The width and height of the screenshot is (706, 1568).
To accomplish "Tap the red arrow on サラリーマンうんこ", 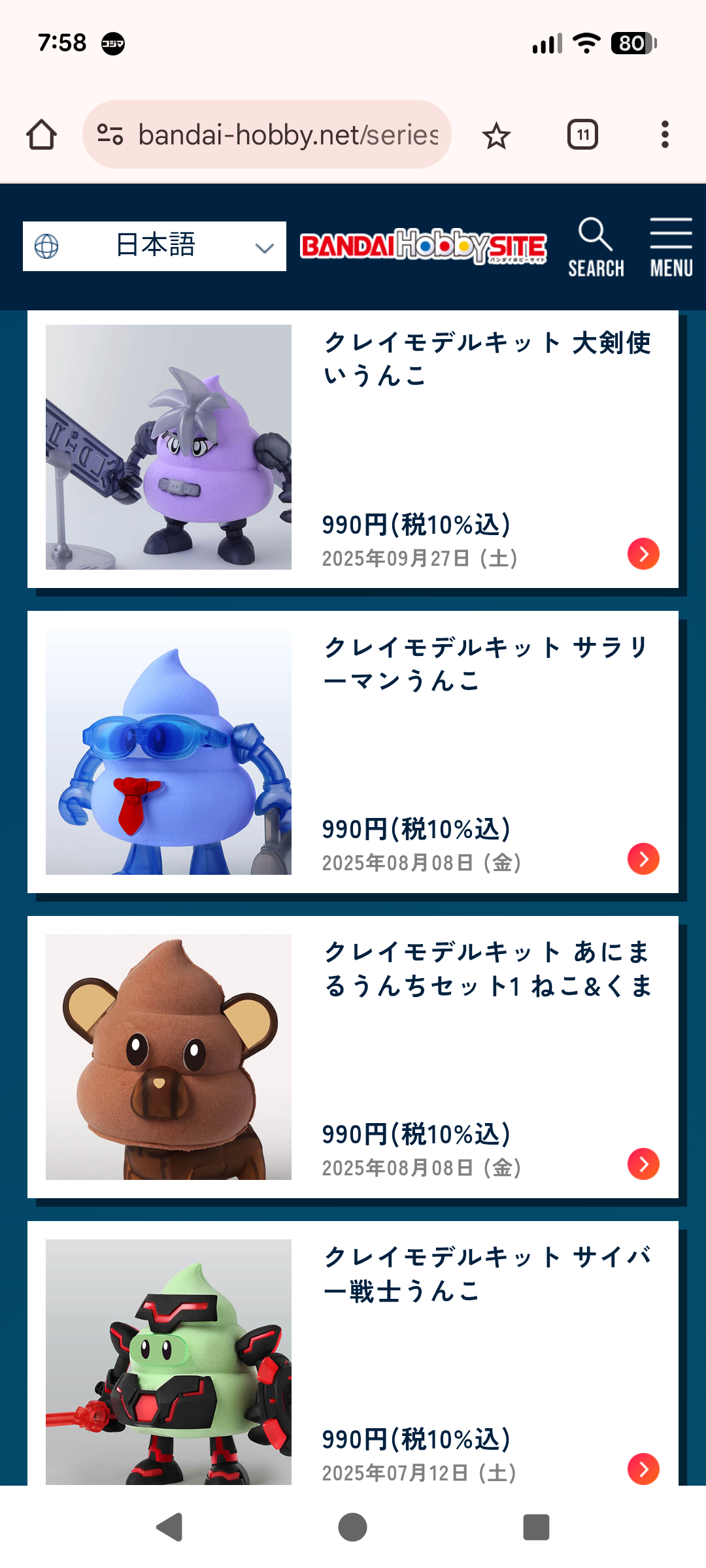I will 643,858.
